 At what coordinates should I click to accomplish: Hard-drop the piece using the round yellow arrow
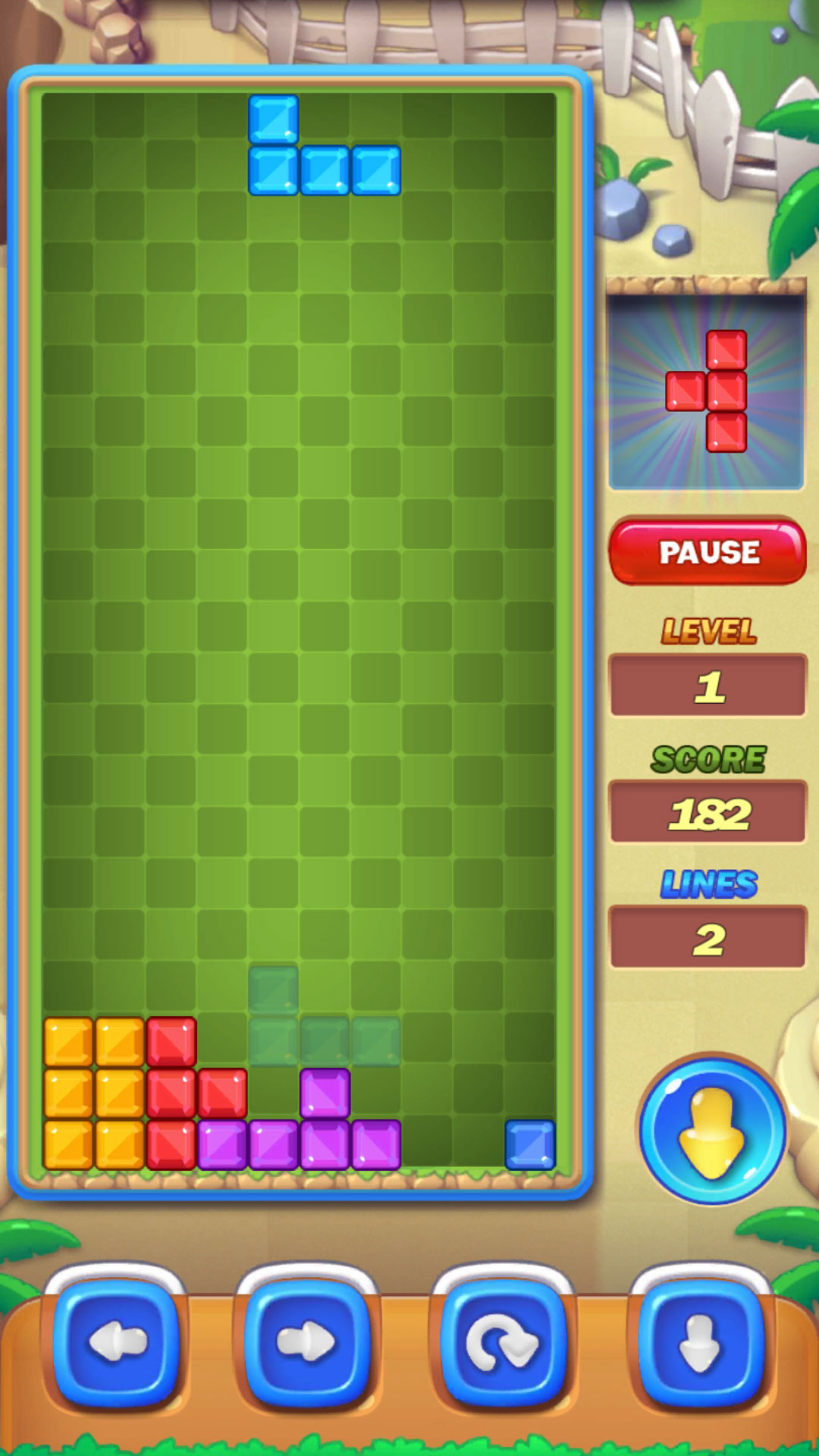click(711, 1130)
